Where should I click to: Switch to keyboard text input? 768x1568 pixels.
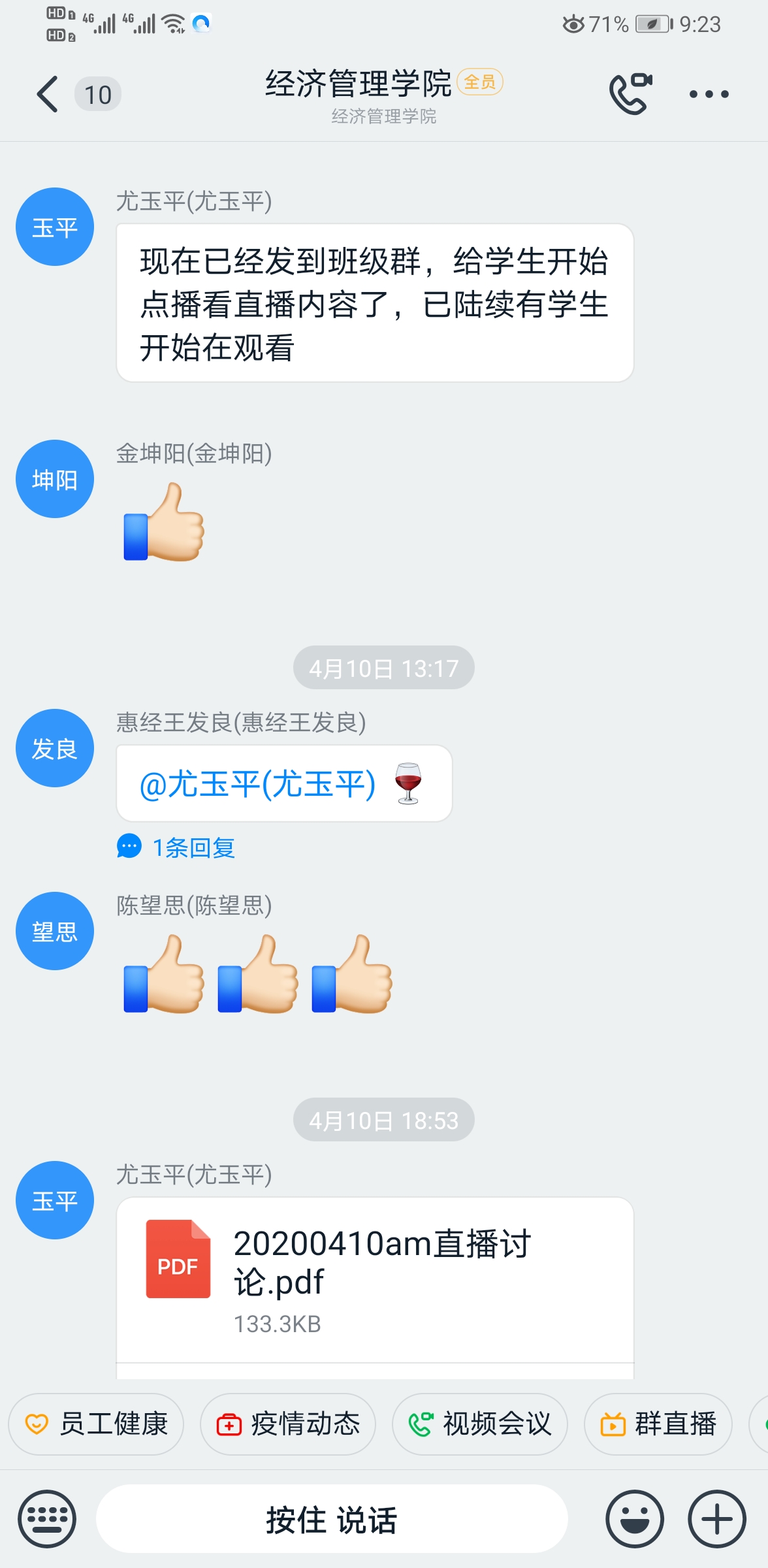coord(47,1519)
